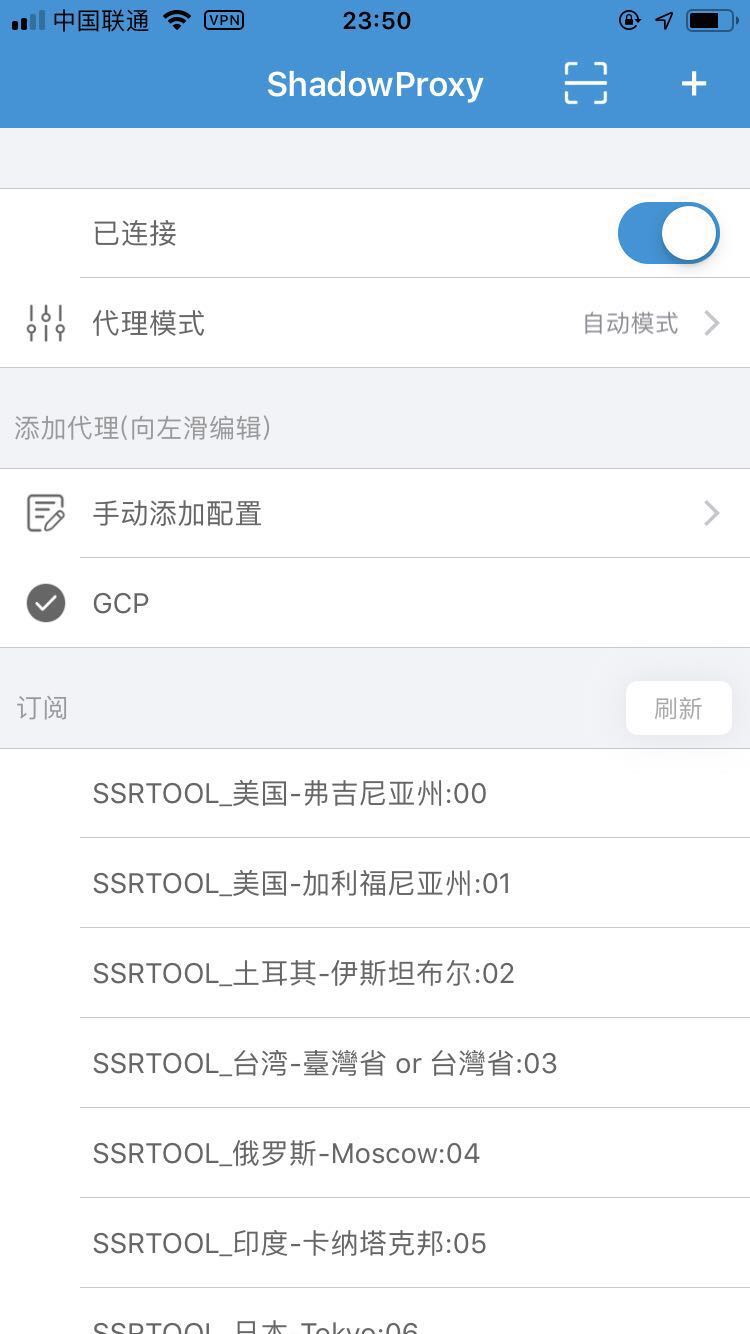
Task: Turn off the 已连接 connection switch
Action: (669, 233)
